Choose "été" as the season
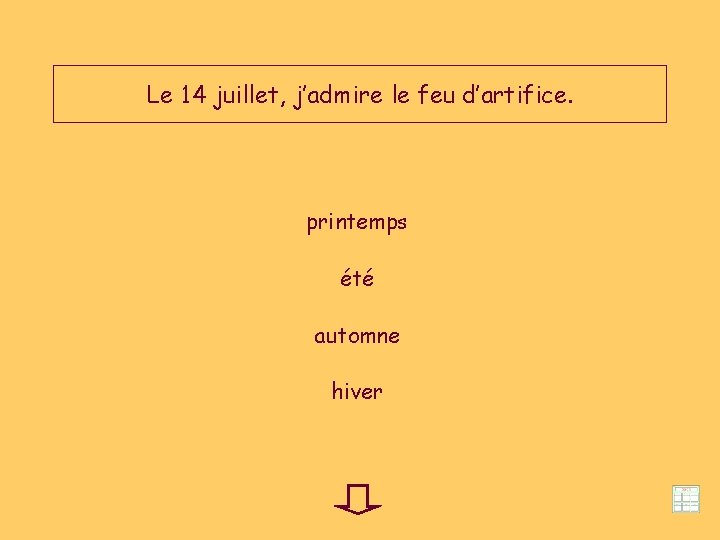The image size is (720, 540). pos(356,279)
